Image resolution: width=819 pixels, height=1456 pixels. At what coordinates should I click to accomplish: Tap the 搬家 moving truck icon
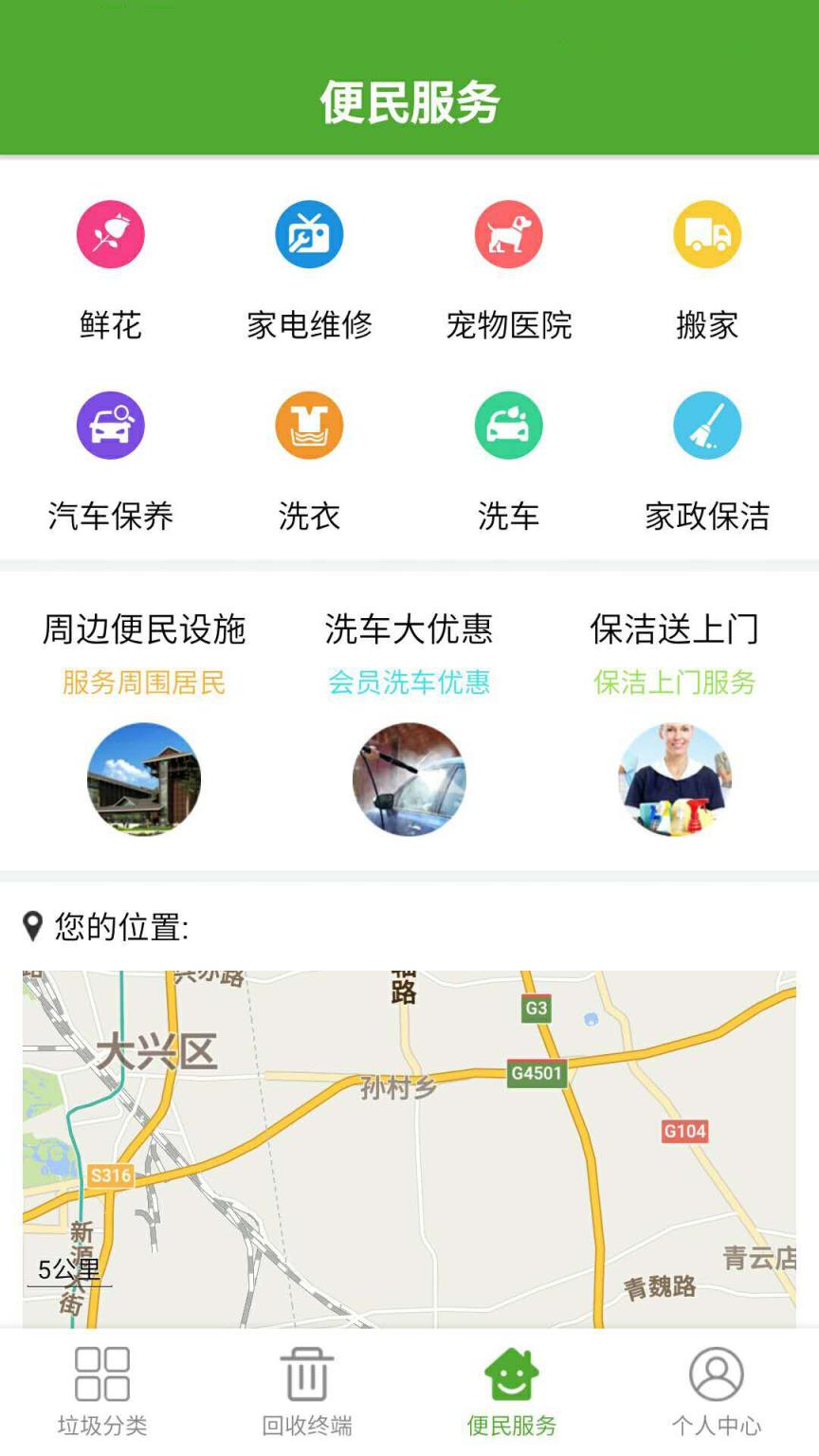[x=706, y=233]
